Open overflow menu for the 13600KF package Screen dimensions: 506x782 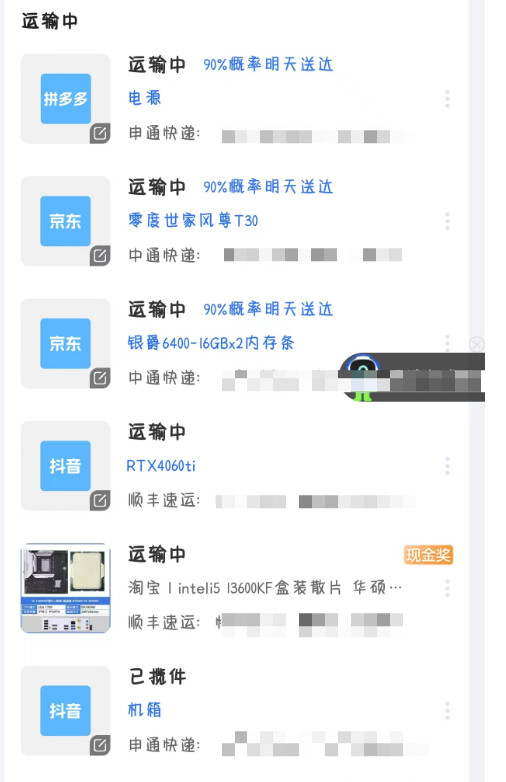point(447,588)
